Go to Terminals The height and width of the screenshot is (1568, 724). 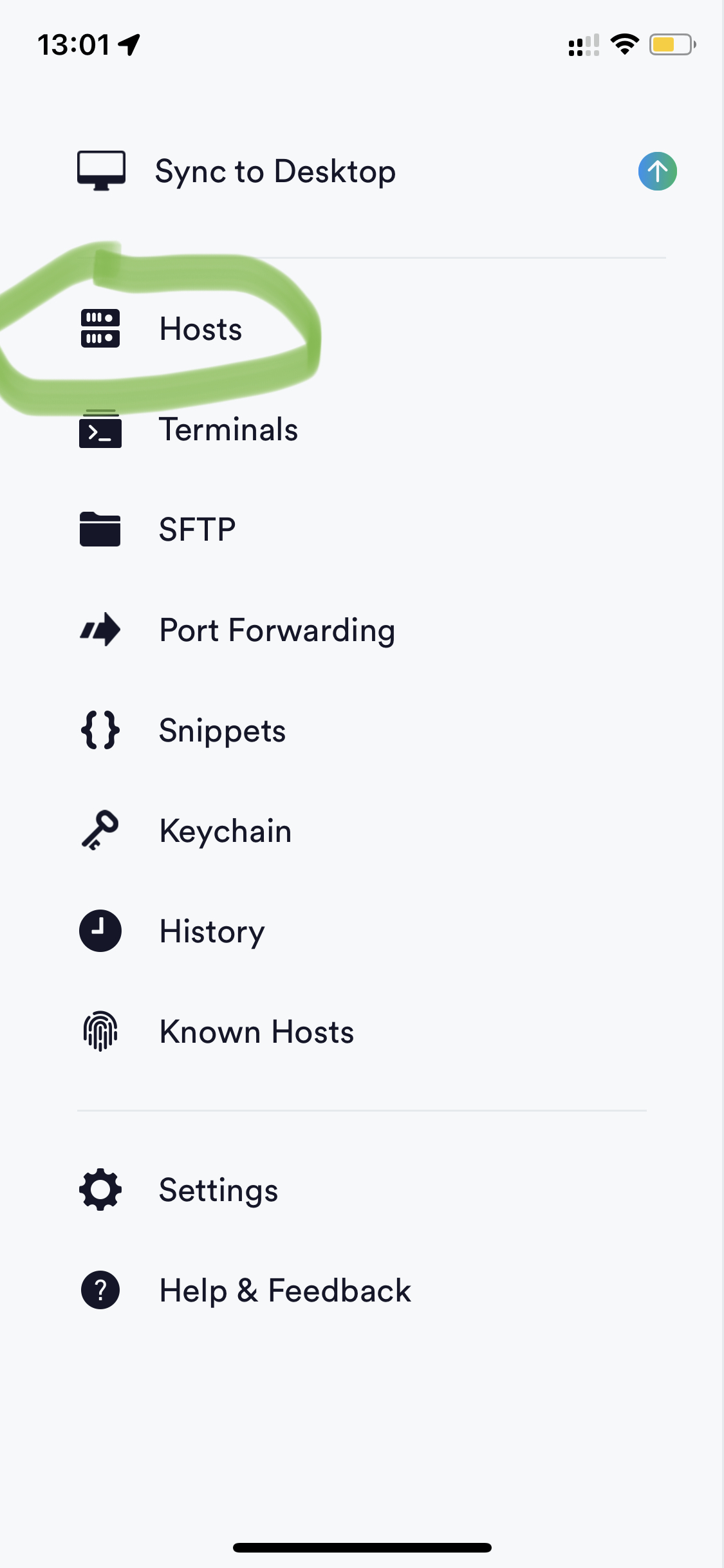[x=362, y=429]
